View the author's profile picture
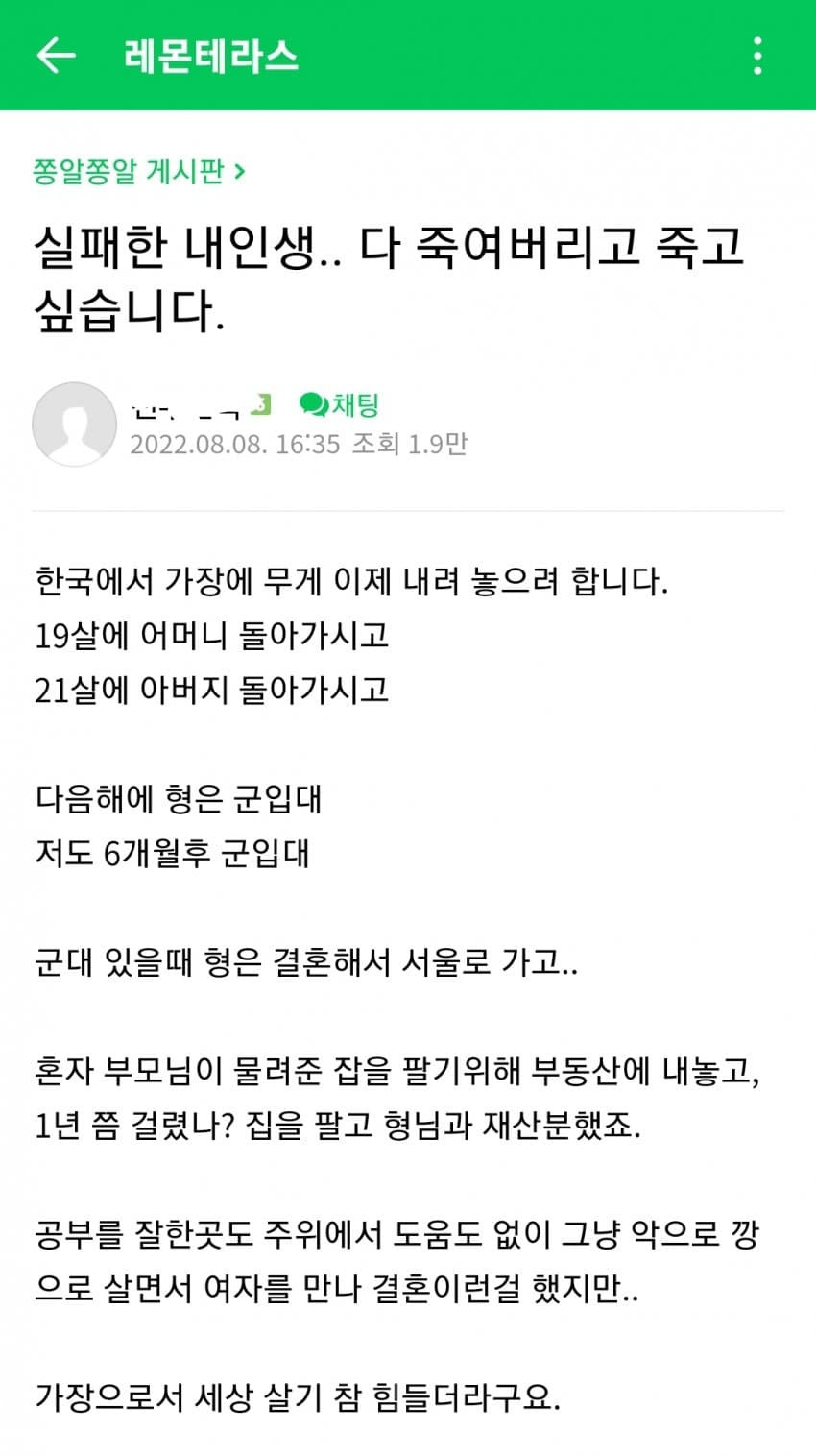The image size is (816, 1456). point(74,425)
